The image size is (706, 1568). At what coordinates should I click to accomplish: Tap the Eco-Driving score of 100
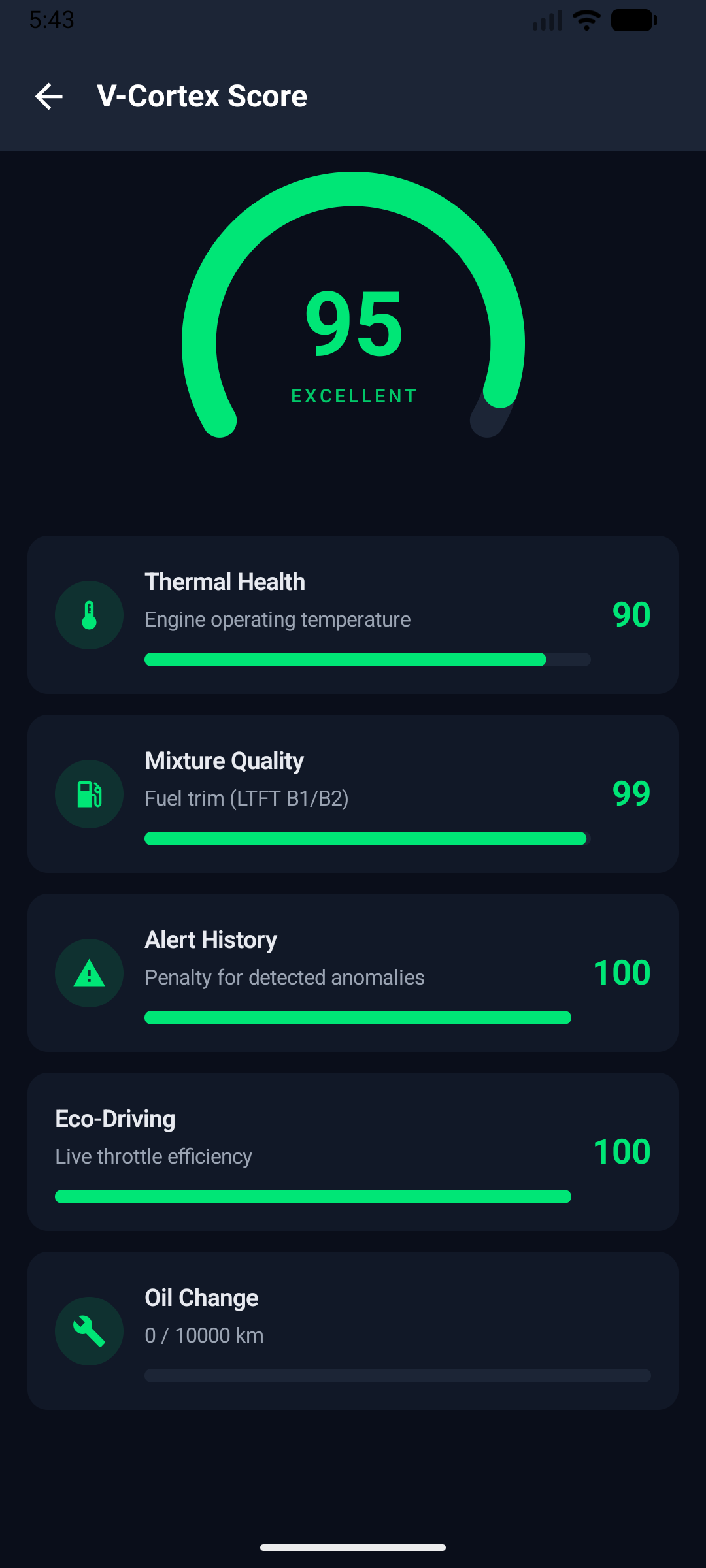coord(622,1151)
